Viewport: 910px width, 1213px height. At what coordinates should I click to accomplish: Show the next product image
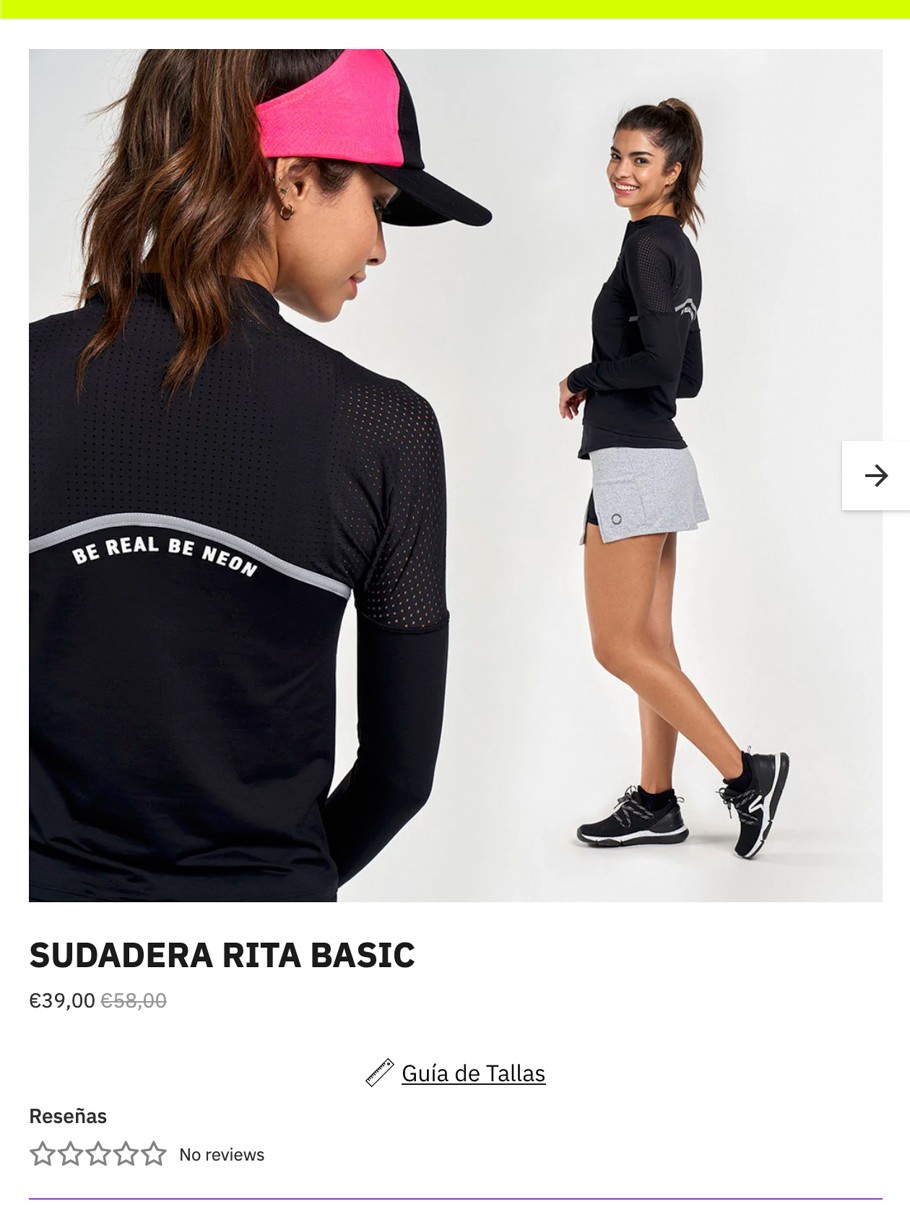(x=875, y=475)
